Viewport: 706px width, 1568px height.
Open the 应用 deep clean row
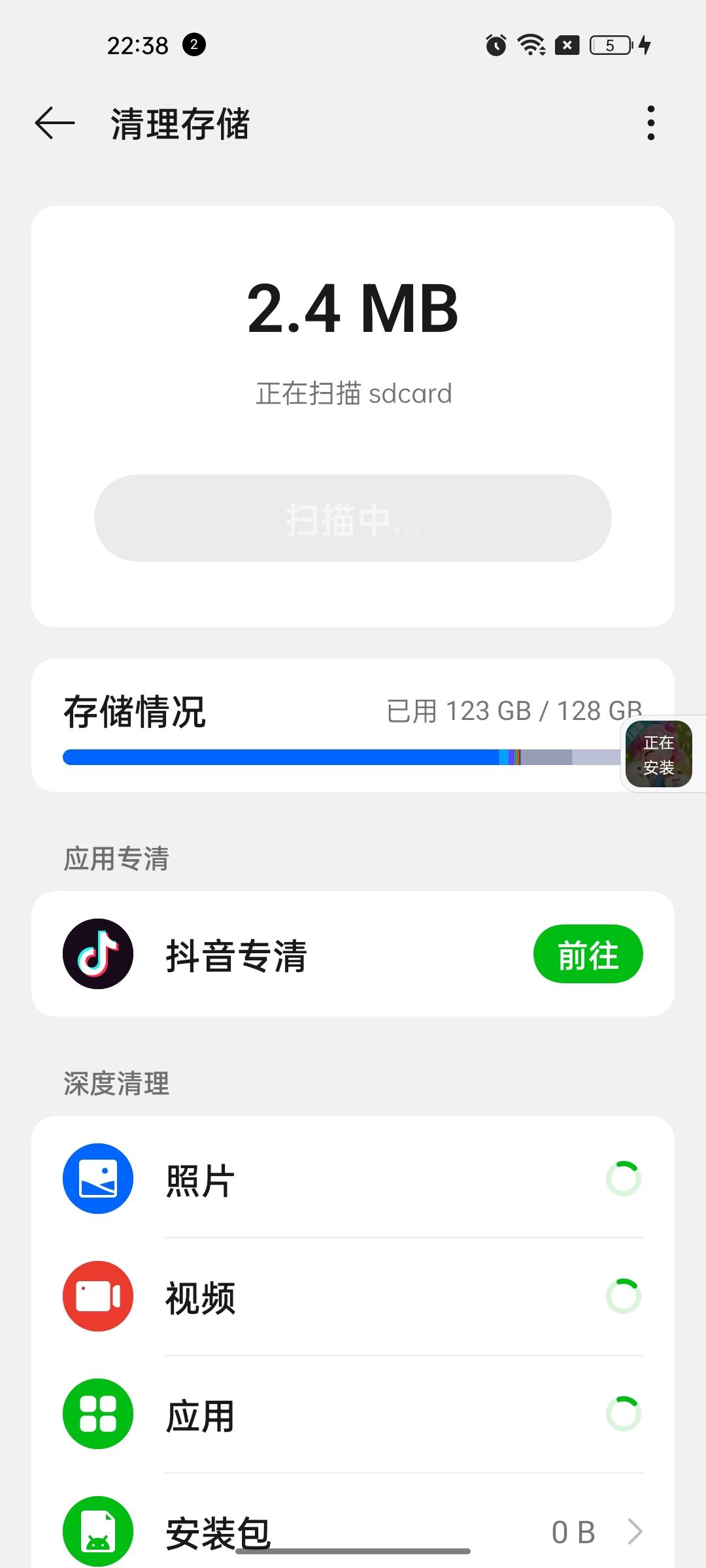(x=353, y=1414)
